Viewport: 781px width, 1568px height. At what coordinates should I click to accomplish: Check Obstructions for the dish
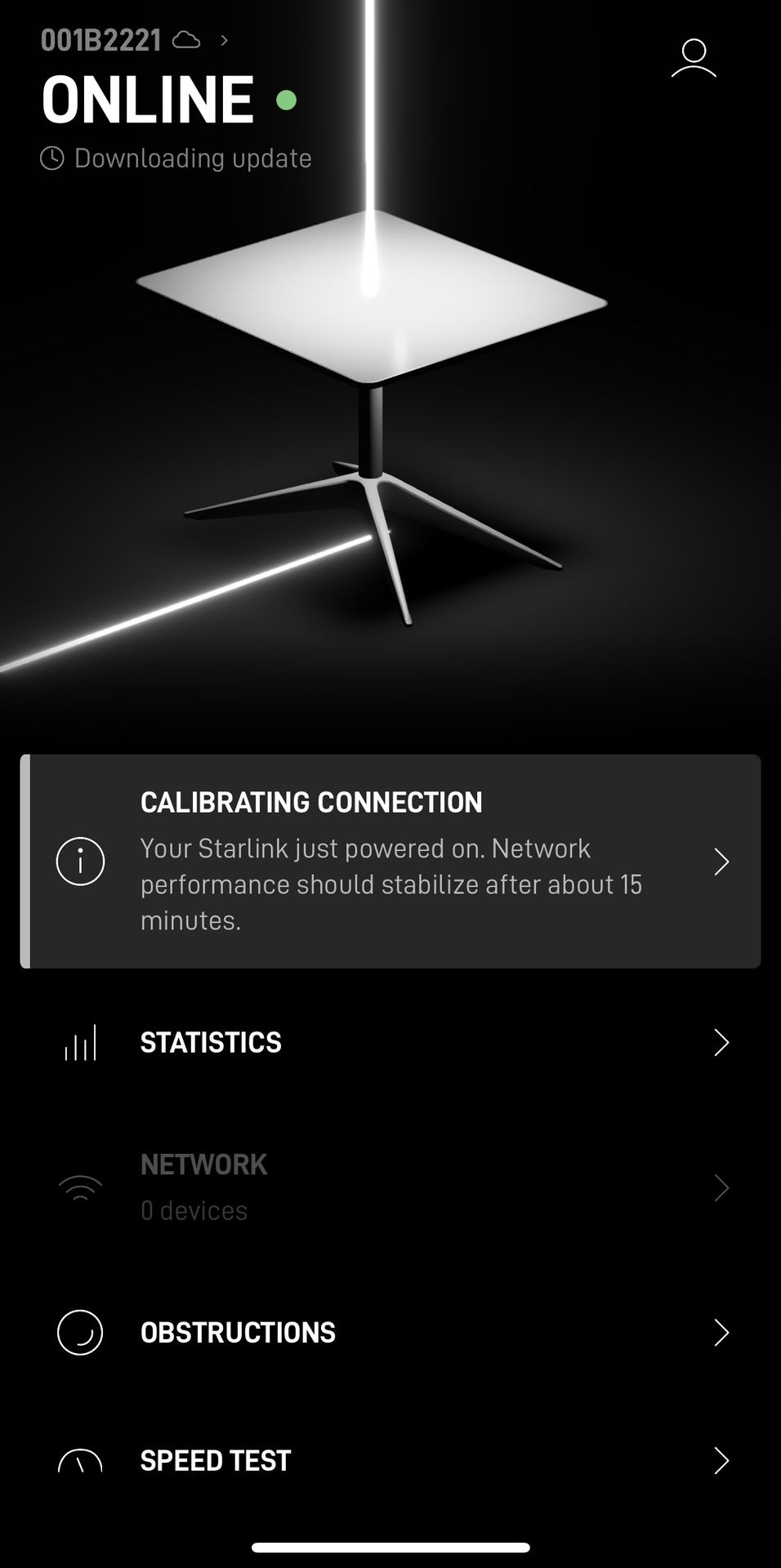(390, 1333)
